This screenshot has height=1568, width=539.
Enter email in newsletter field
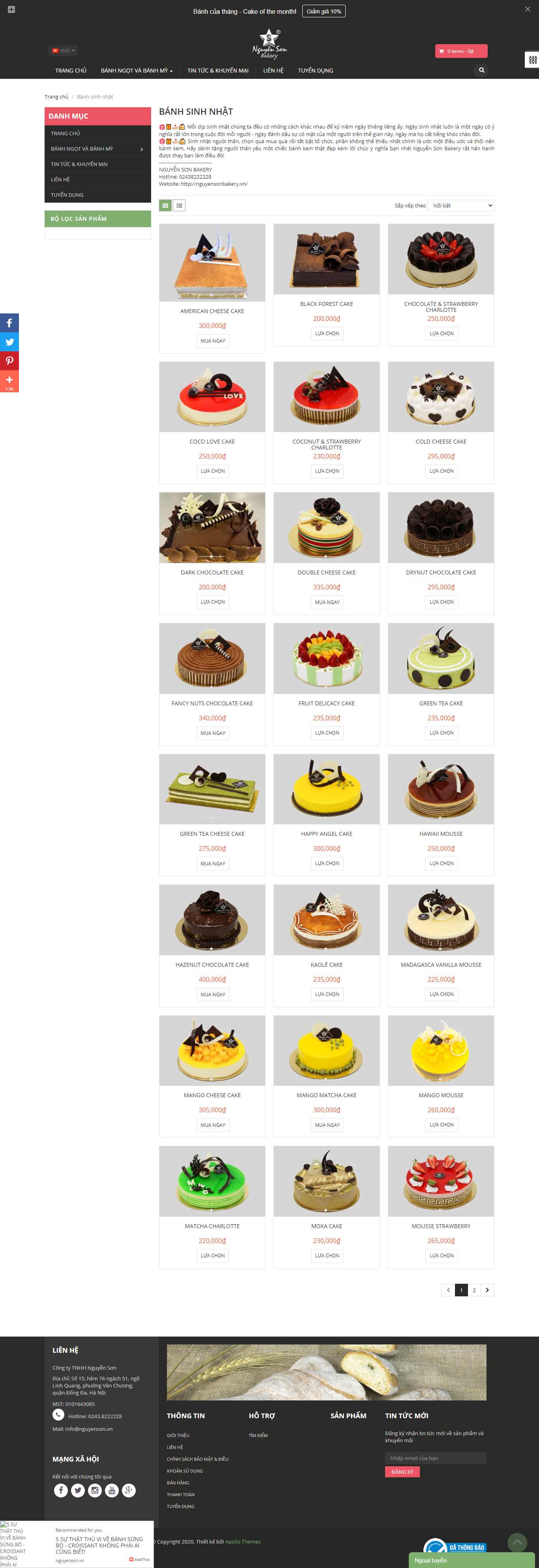pyautogui.click(x=436, y=1458)
